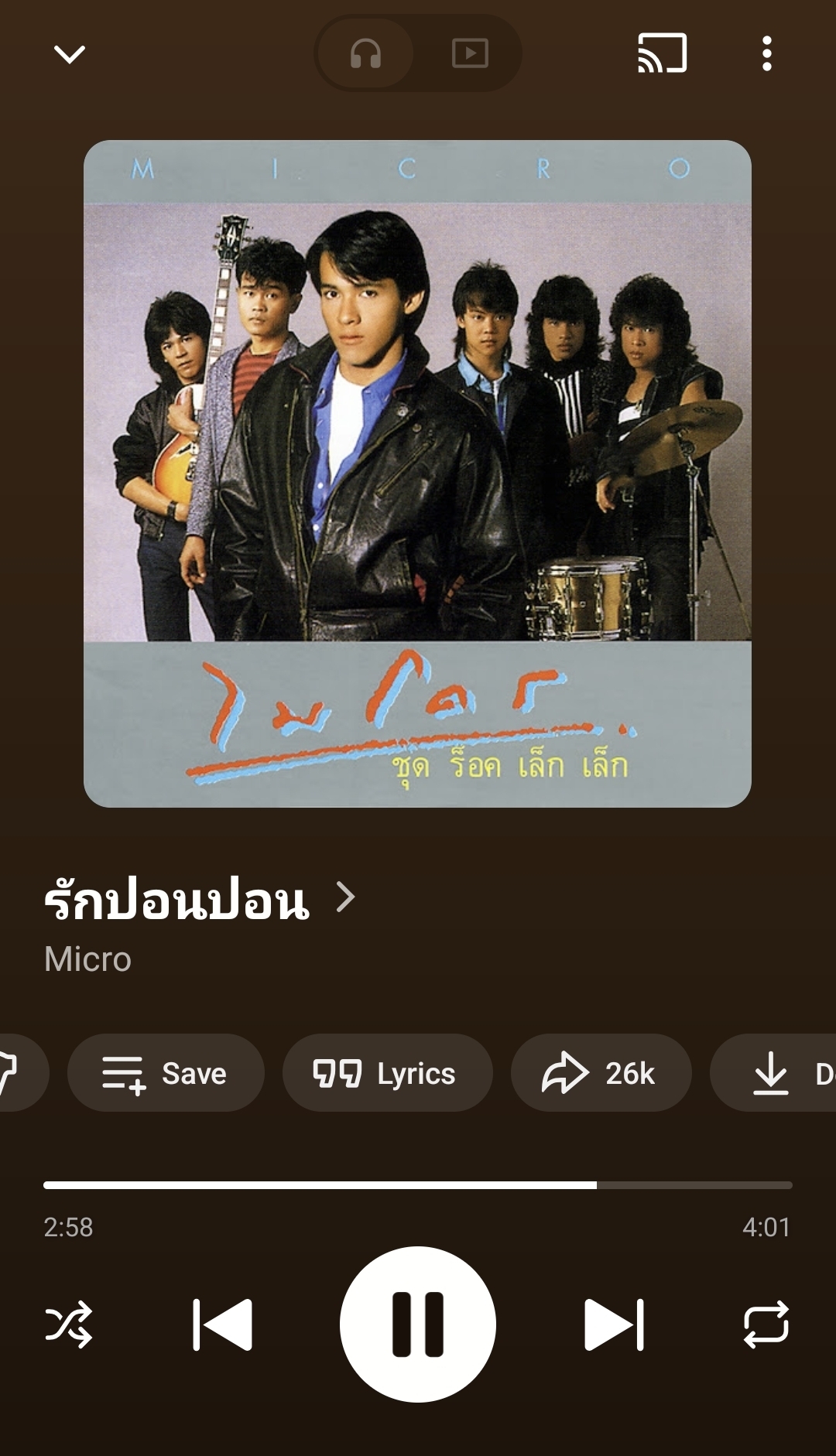The height and width of the screenshot is (1456, 836).
Task: Show the song lyrics
Action: [x=387, y=1073]
